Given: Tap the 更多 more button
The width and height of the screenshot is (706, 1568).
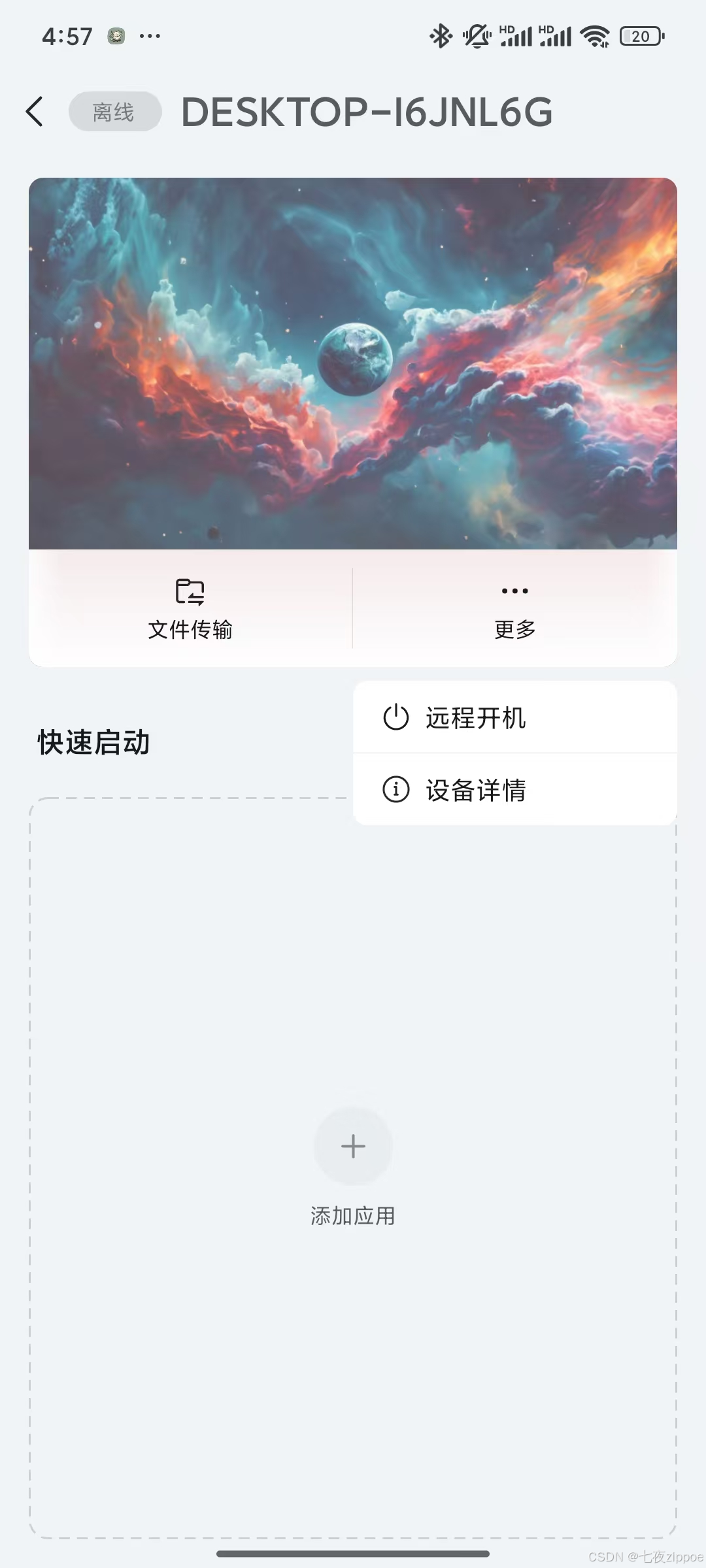Looking at the screenshot, I should pyautogui.click(x=515, y=608).
